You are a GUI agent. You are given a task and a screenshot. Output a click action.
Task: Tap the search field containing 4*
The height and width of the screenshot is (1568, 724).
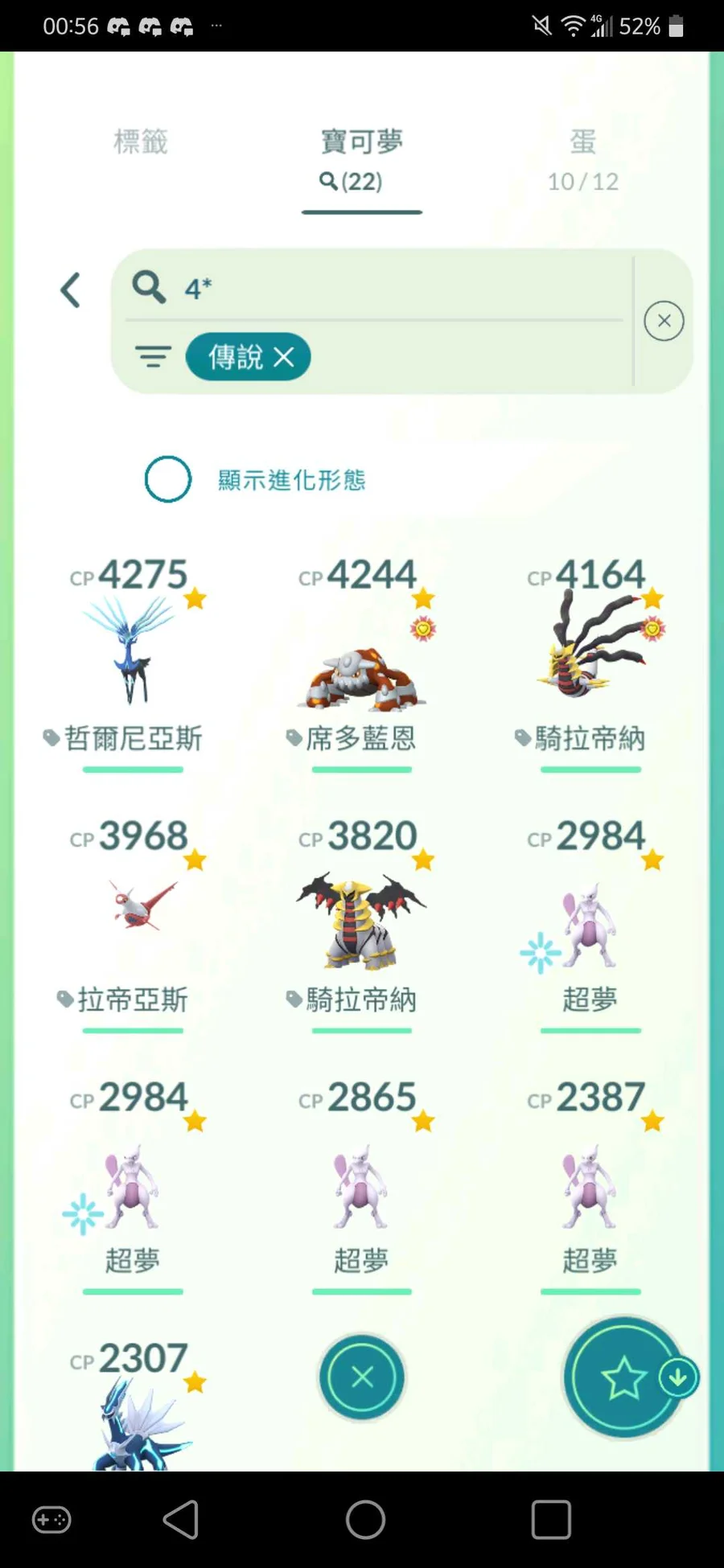386,288
